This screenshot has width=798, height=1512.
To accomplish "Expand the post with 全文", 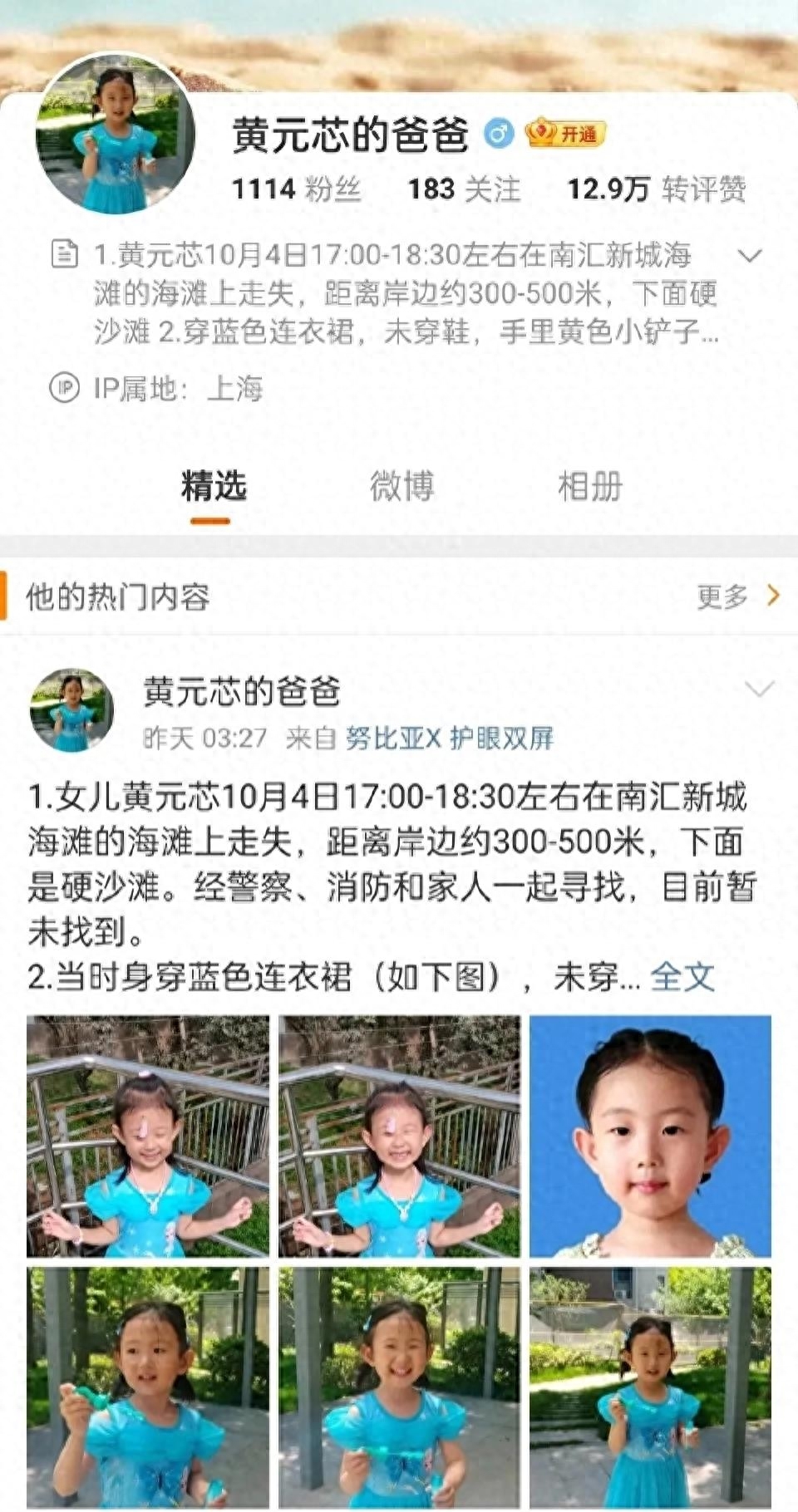I will click(682, 977).
